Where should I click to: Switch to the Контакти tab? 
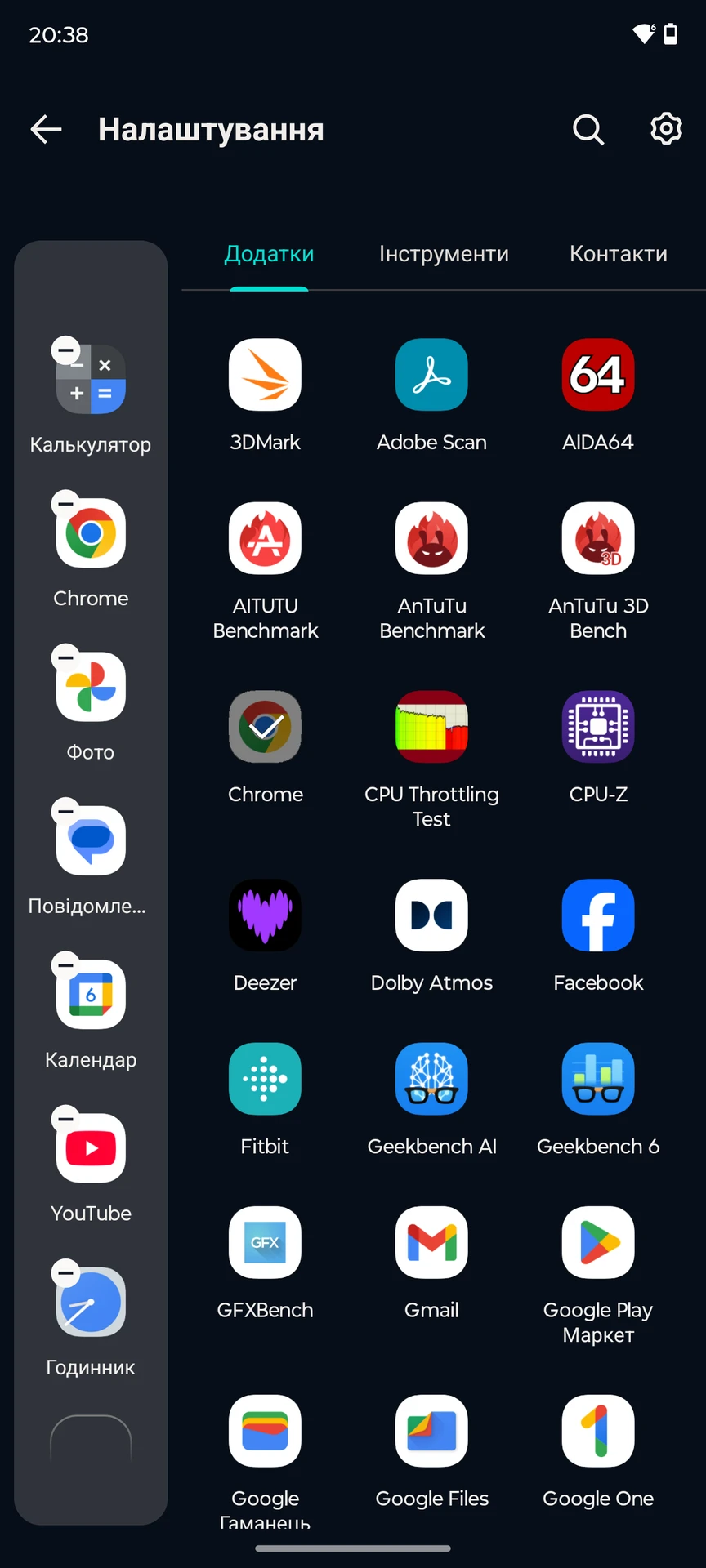pos(618,254)
